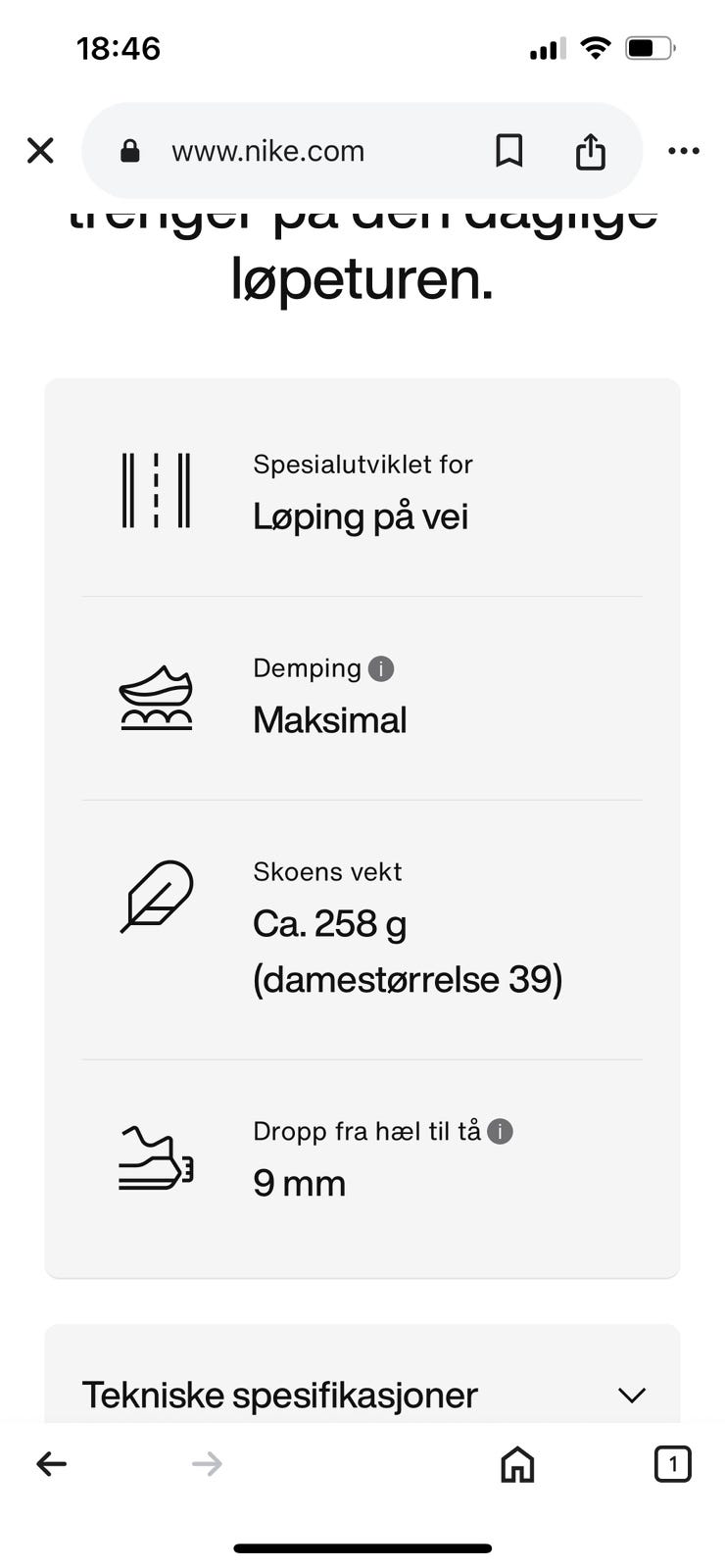This screenshot has height=1568, width=725.
Task: Bookmark this Nike page
Action: 508,151
